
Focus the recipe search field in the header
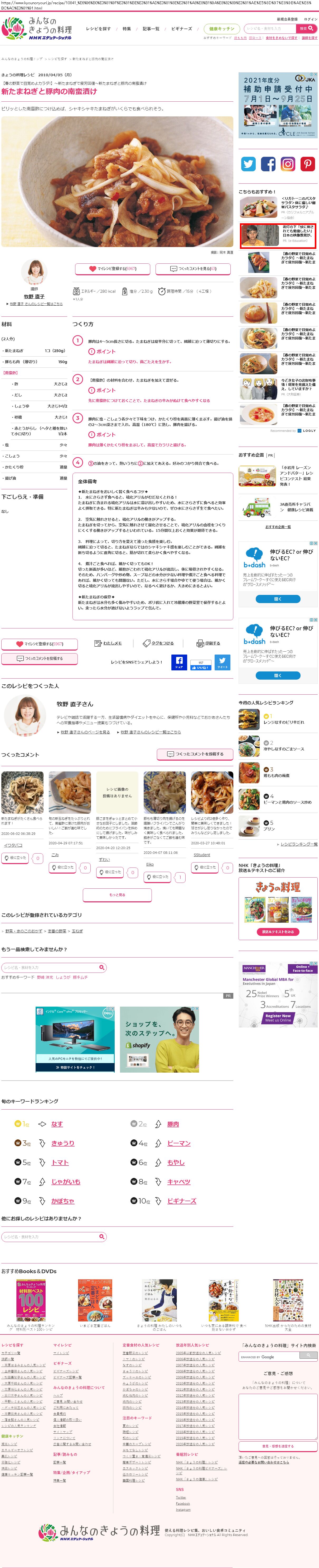(270, 29)
